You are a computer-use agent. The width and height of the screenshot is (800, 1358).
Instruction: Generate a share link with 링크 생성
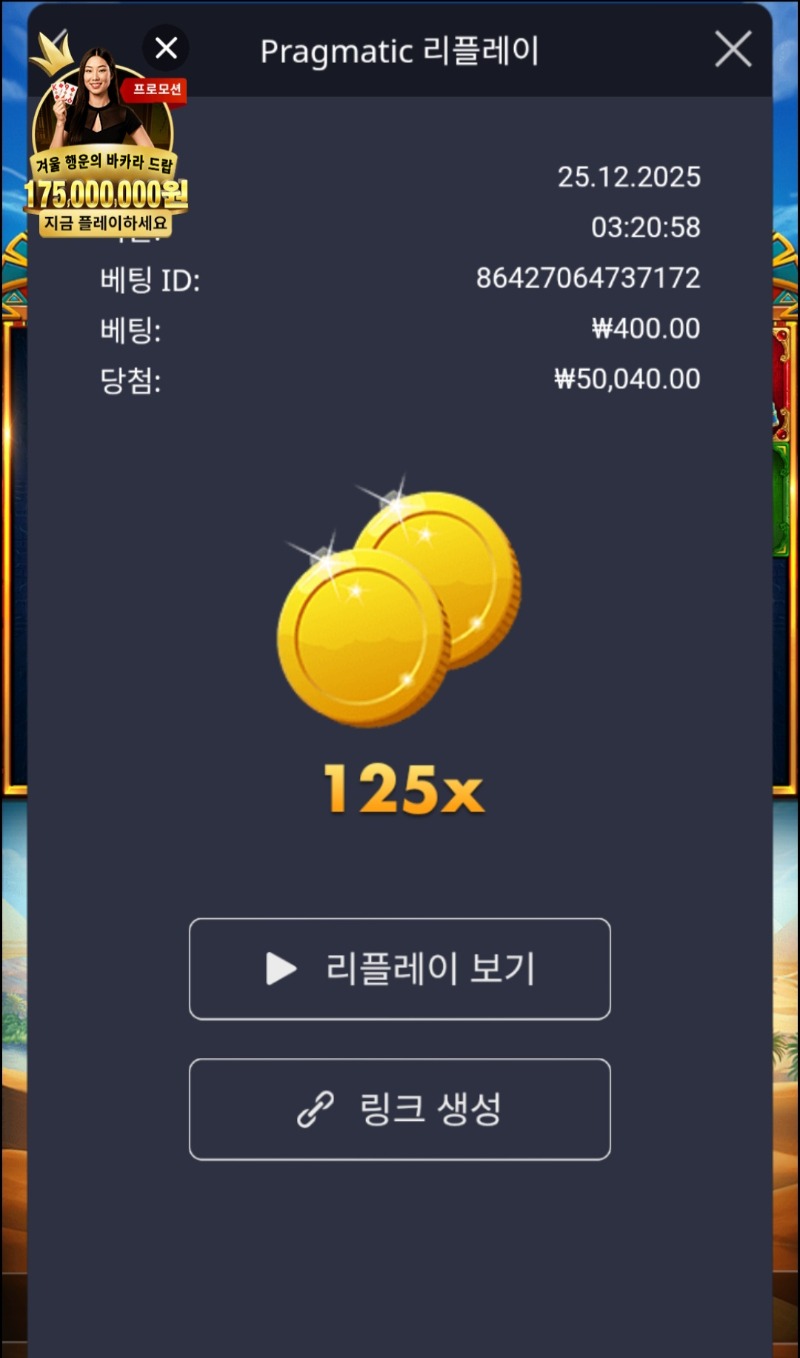click(x=400, y=1109)
